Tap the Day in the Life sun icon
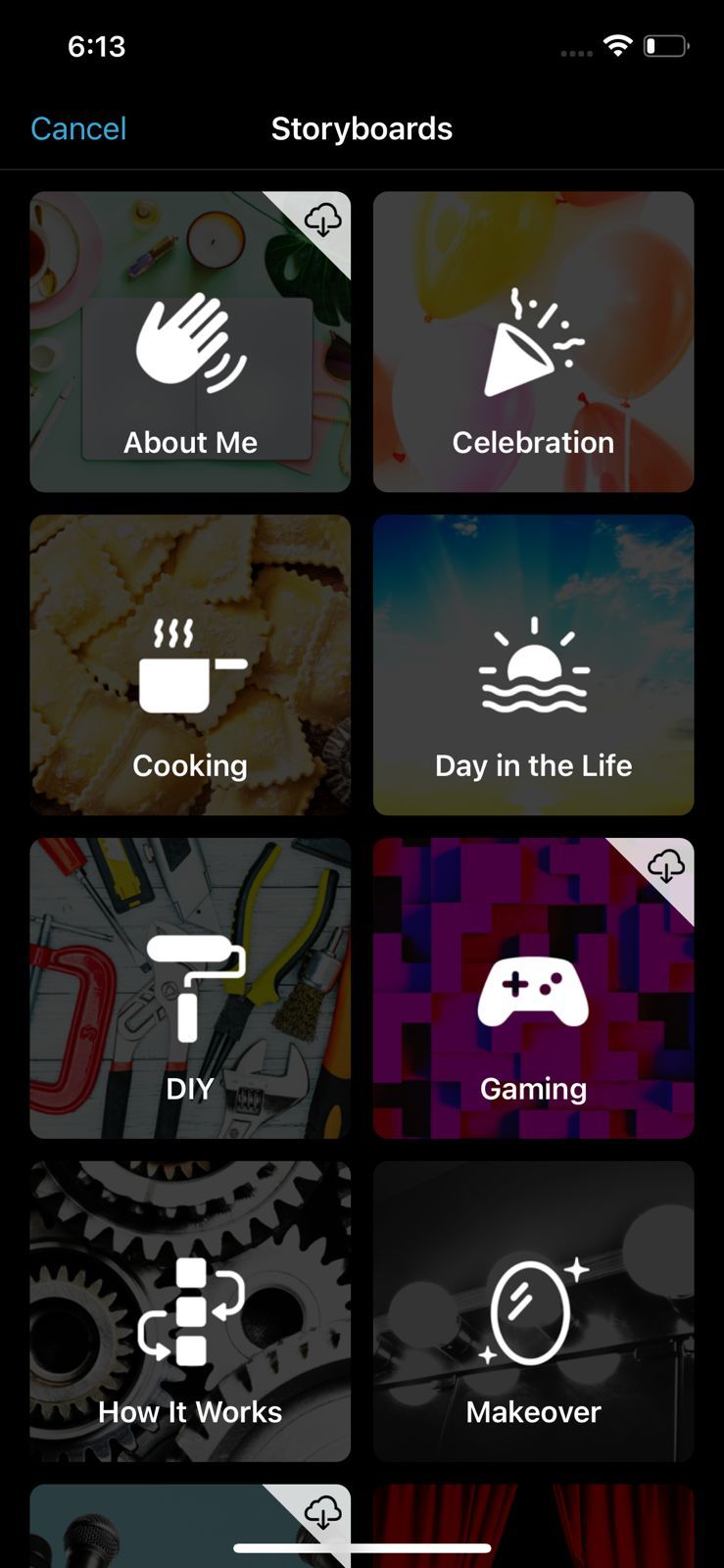 click(x=533, y=666)
